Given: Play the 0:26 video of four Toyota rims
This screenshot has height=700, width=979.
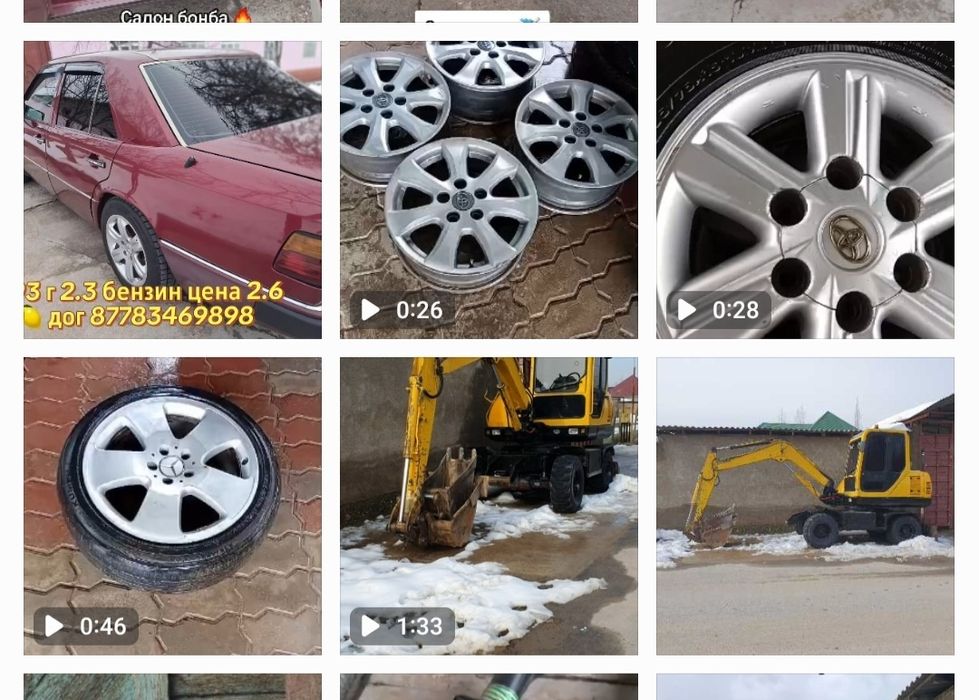Looking at the screenshot, I should (x=488, y=189).
